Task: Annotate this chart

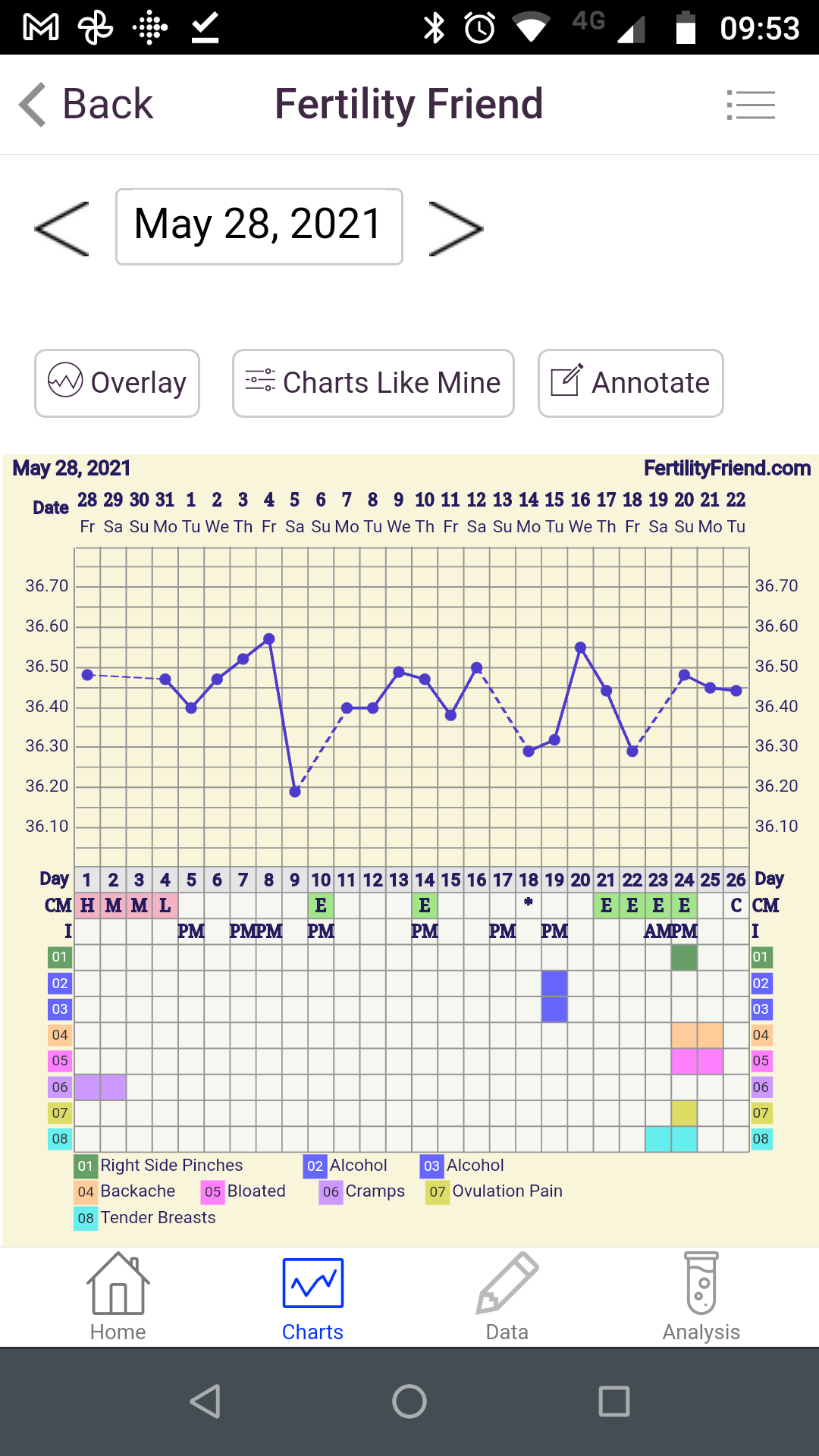Action: pos(630,383)
